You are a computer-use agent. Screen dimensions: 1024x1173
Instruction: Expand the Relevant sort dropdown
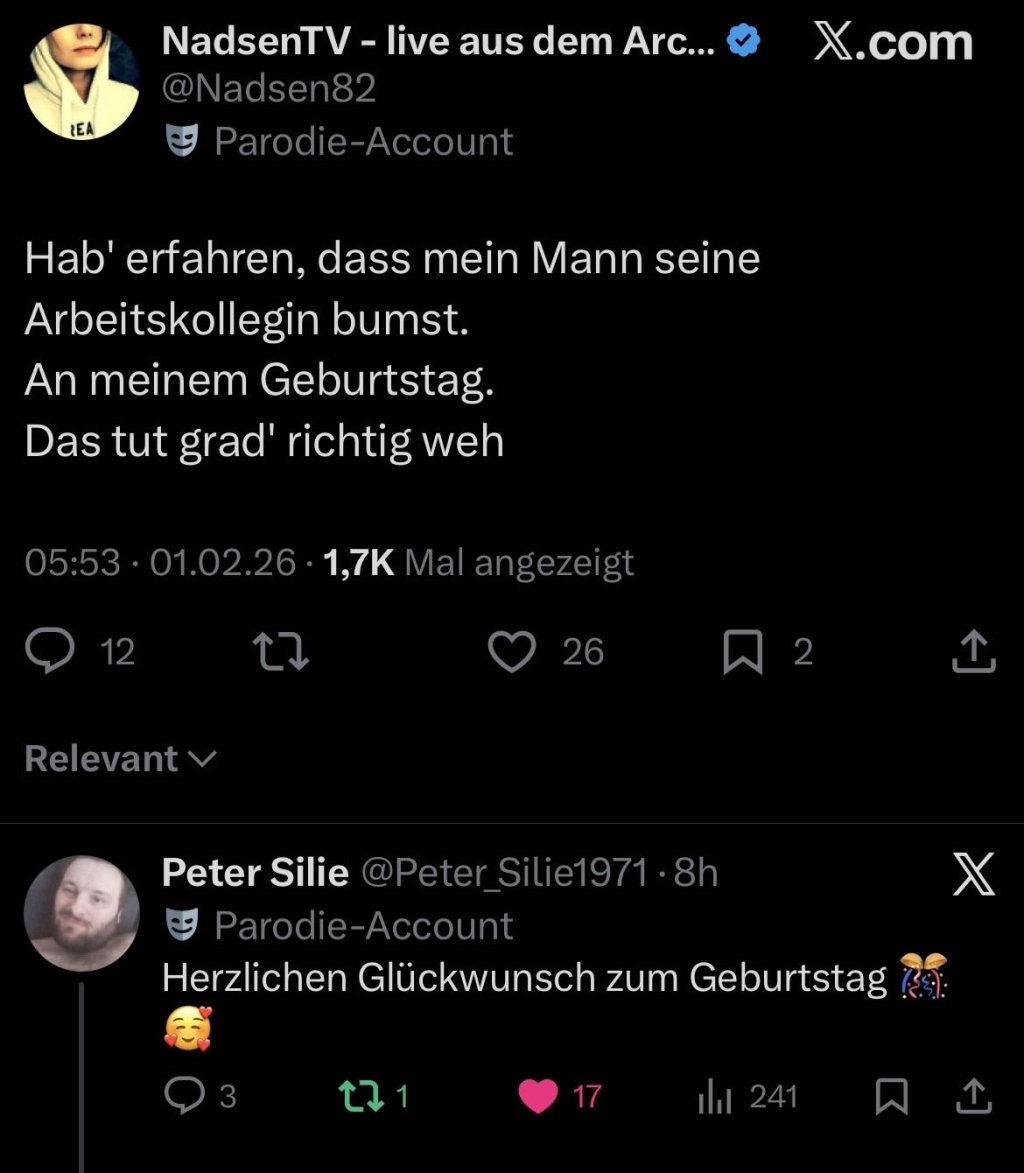(x=120, y=759)
